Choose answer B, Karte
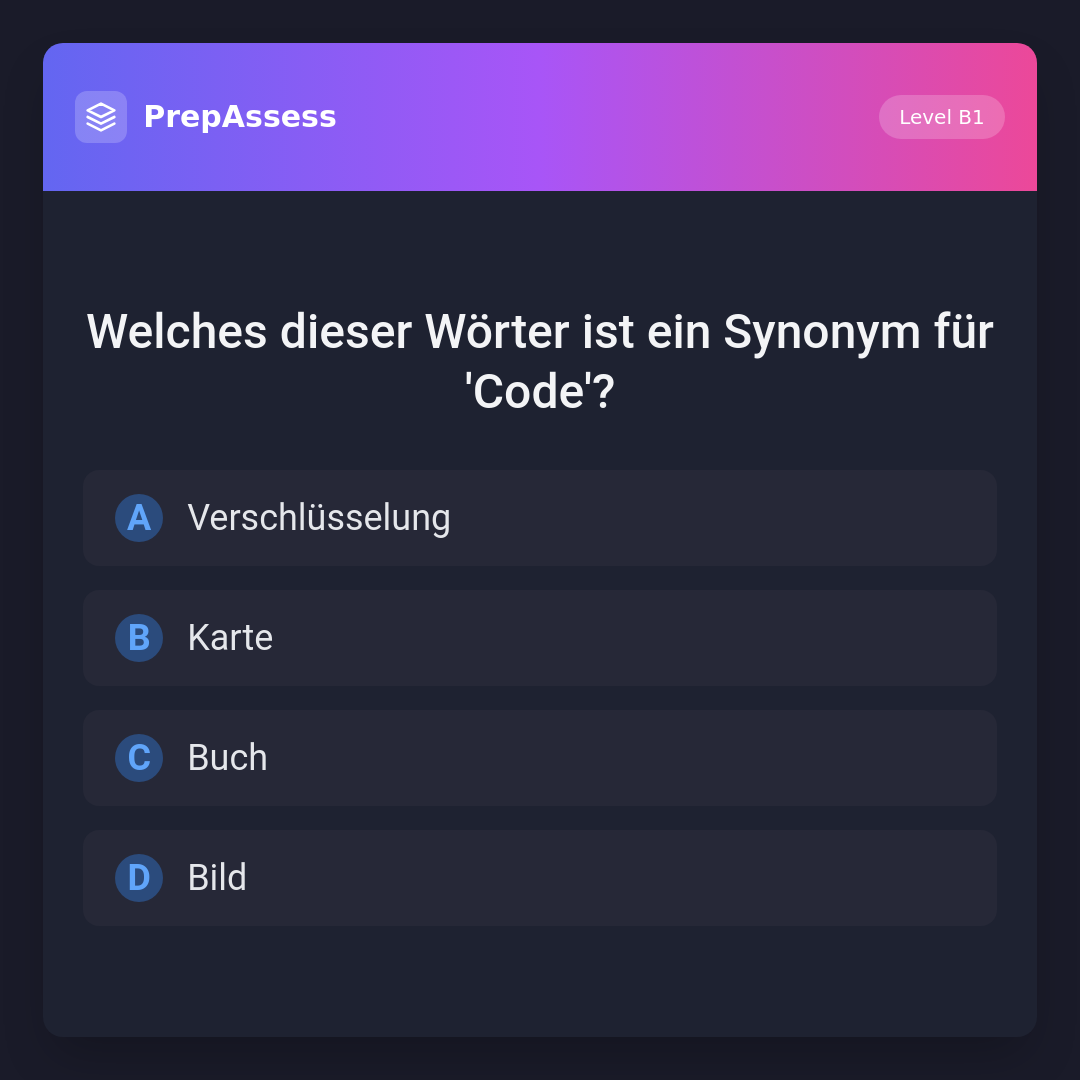 click(x=539, y=638)
